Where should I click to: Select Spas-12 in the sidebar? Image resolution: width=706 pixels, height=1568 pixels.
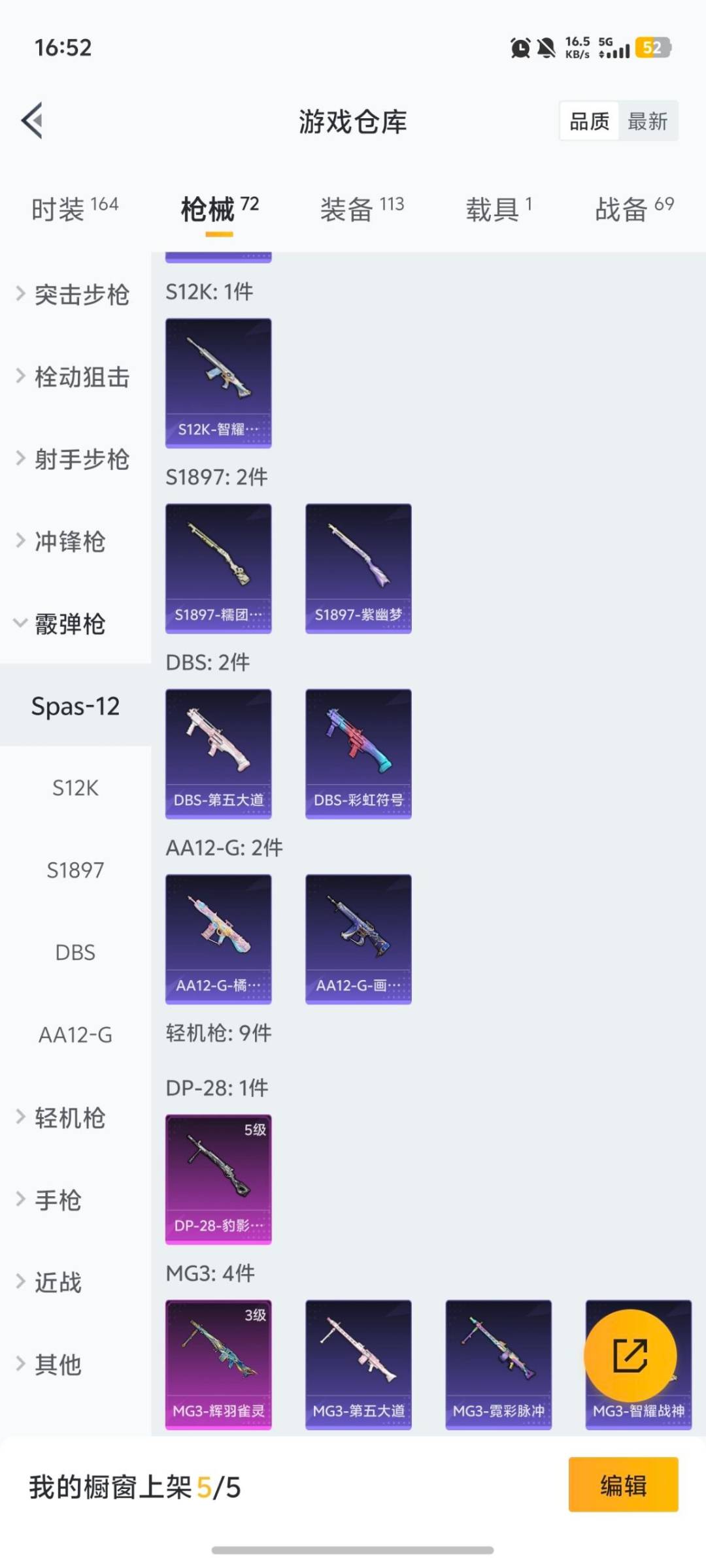click(74, 706)
